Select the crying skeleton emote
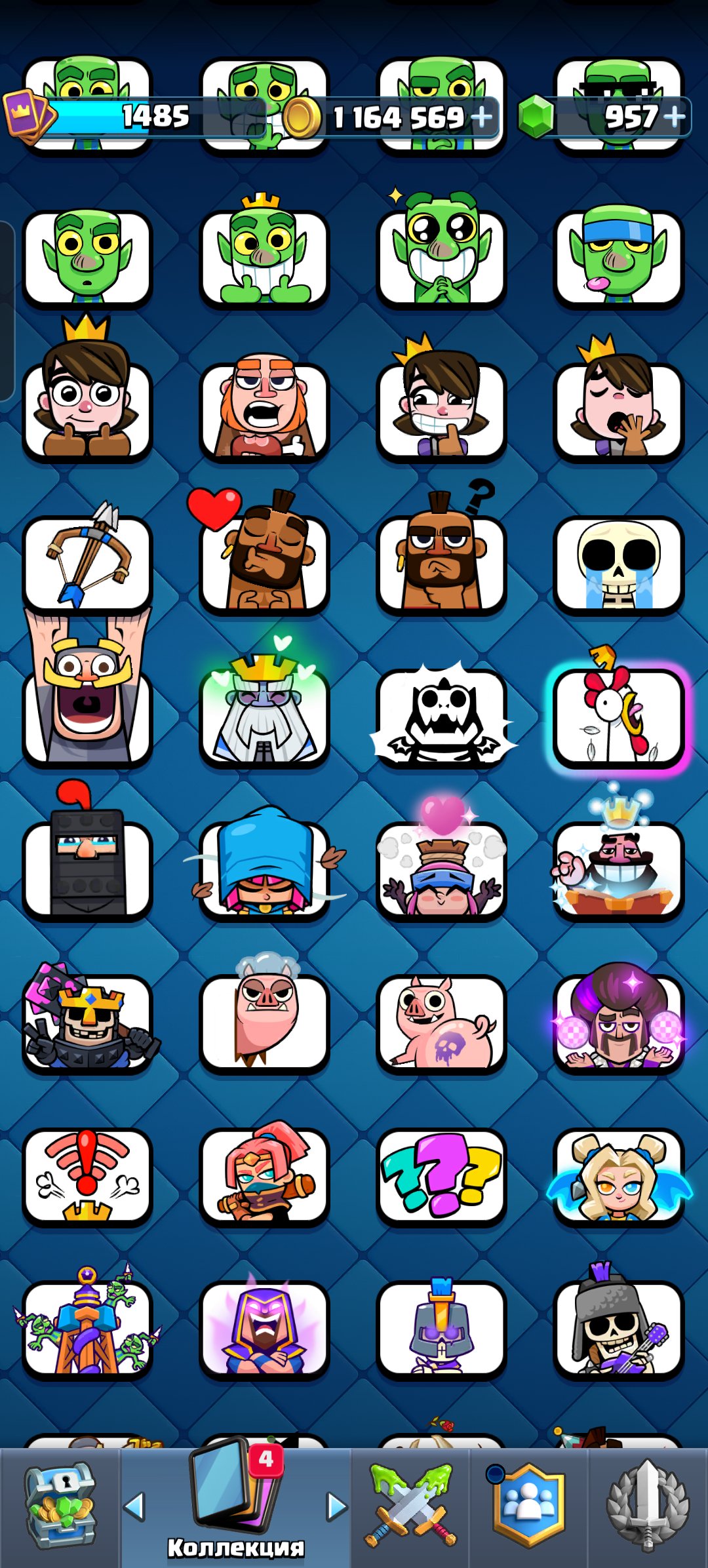Viewport: 708px width, 1568px height. (x=619, y=564)
